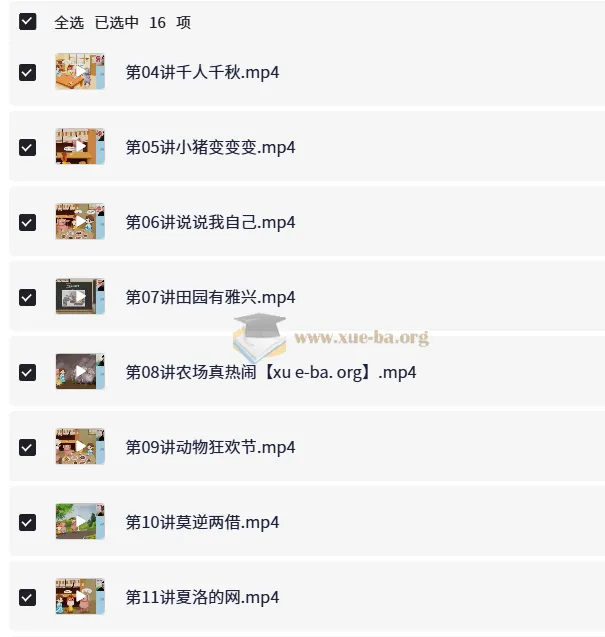The image size is (605, 637).
Task: Toggle the checkbox for 第09讲动物狂欢节.mp4
Action: point(28,447)
